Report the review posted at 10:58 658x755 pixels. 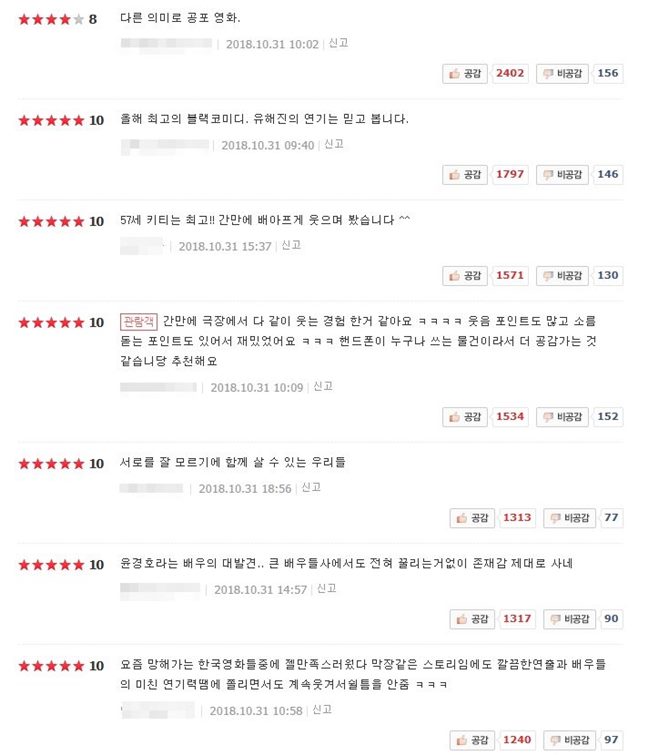[322, 710]
